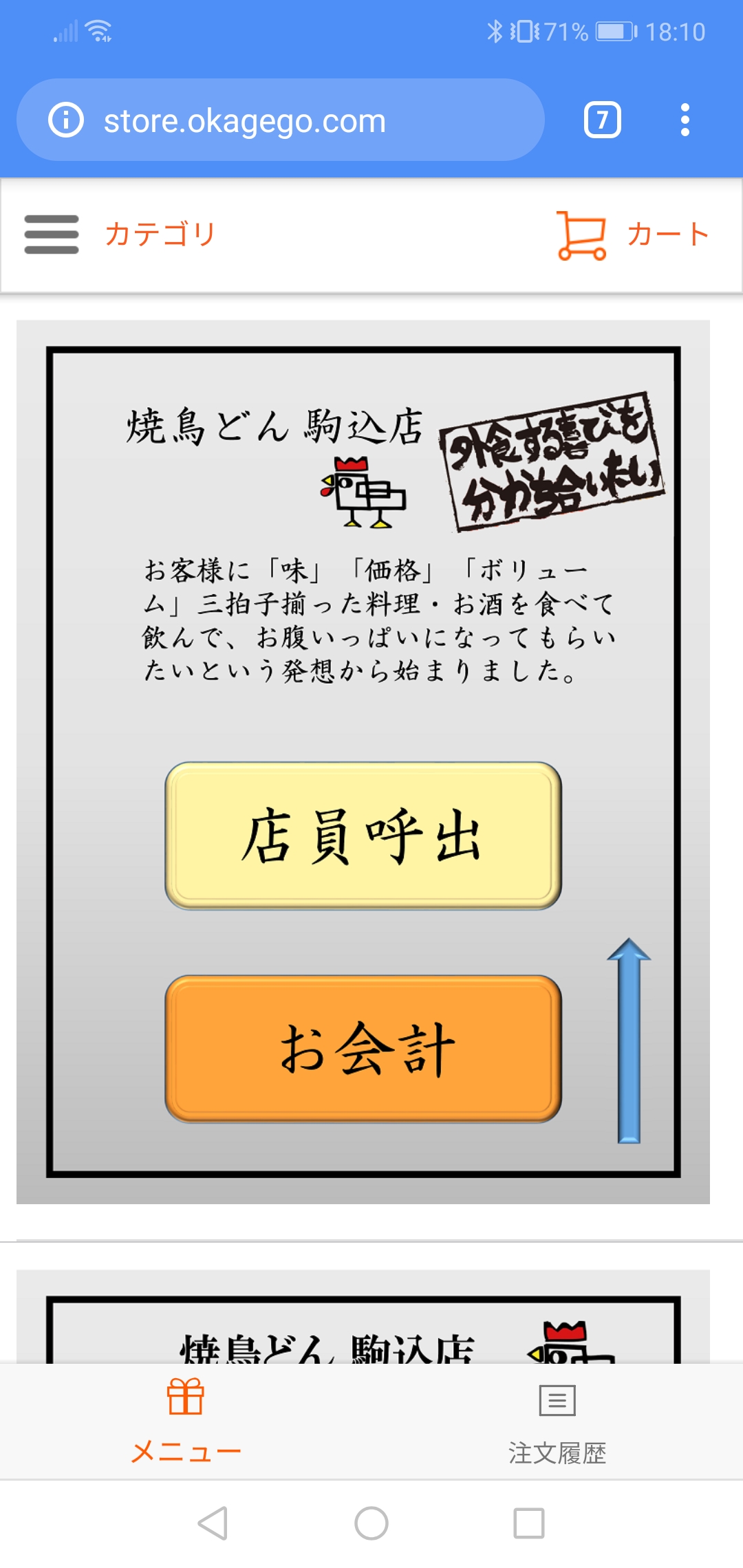Go to the home screen

tap(371, 1523)
